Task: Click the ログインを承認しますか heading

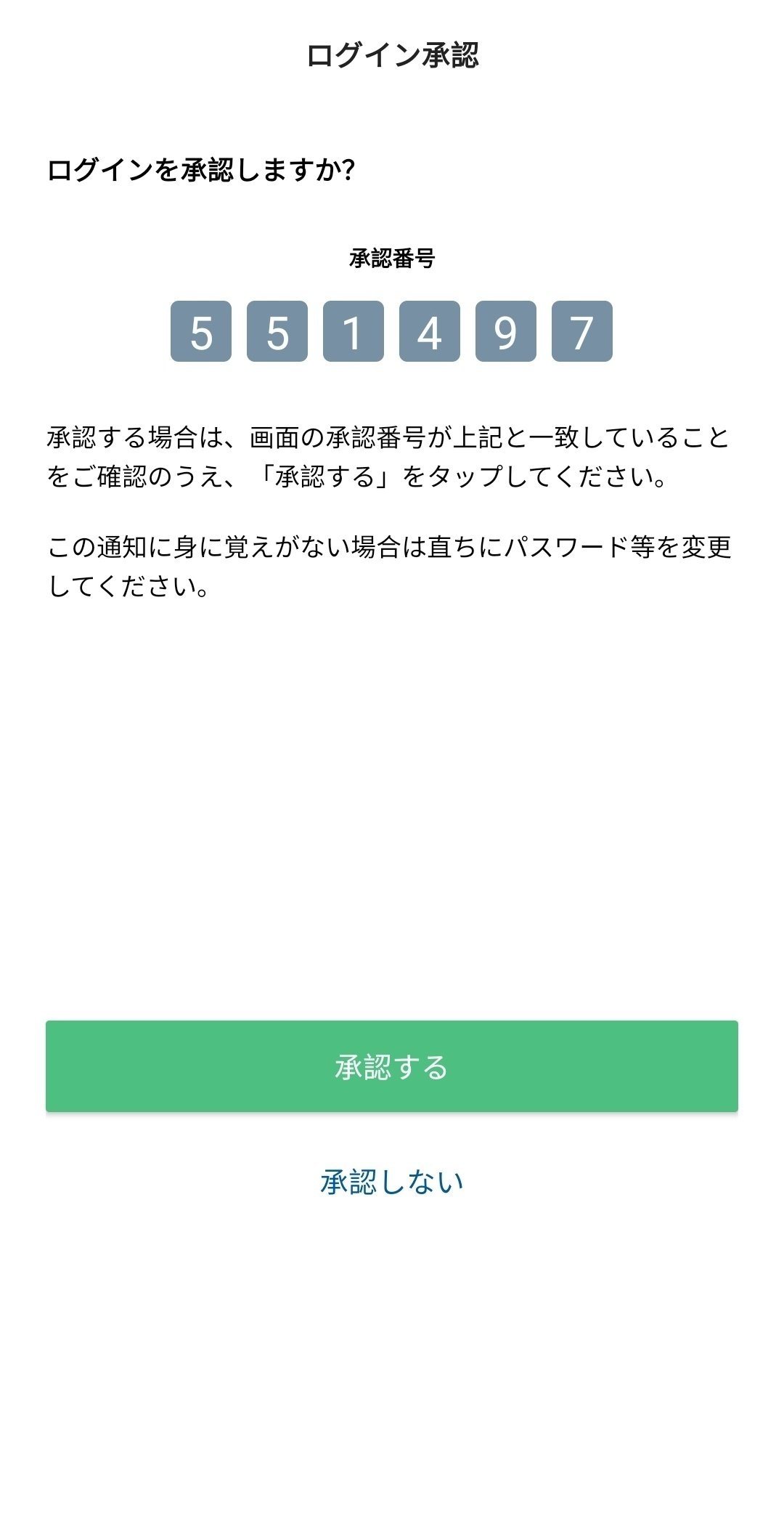Action: (200, 169)
